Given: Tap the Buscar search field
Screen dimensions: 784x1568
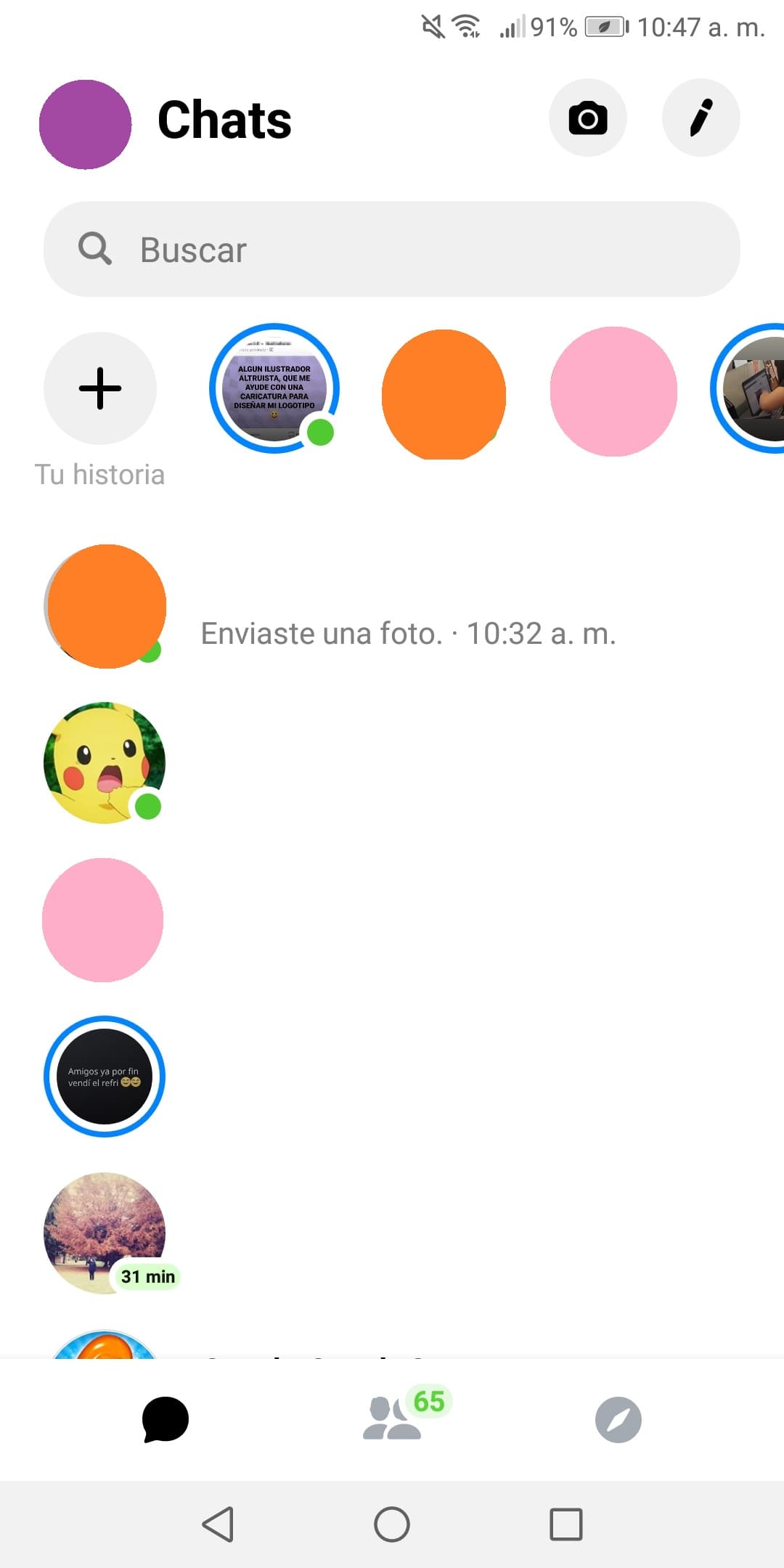Looking at the screenshot, I should (392, 249).
